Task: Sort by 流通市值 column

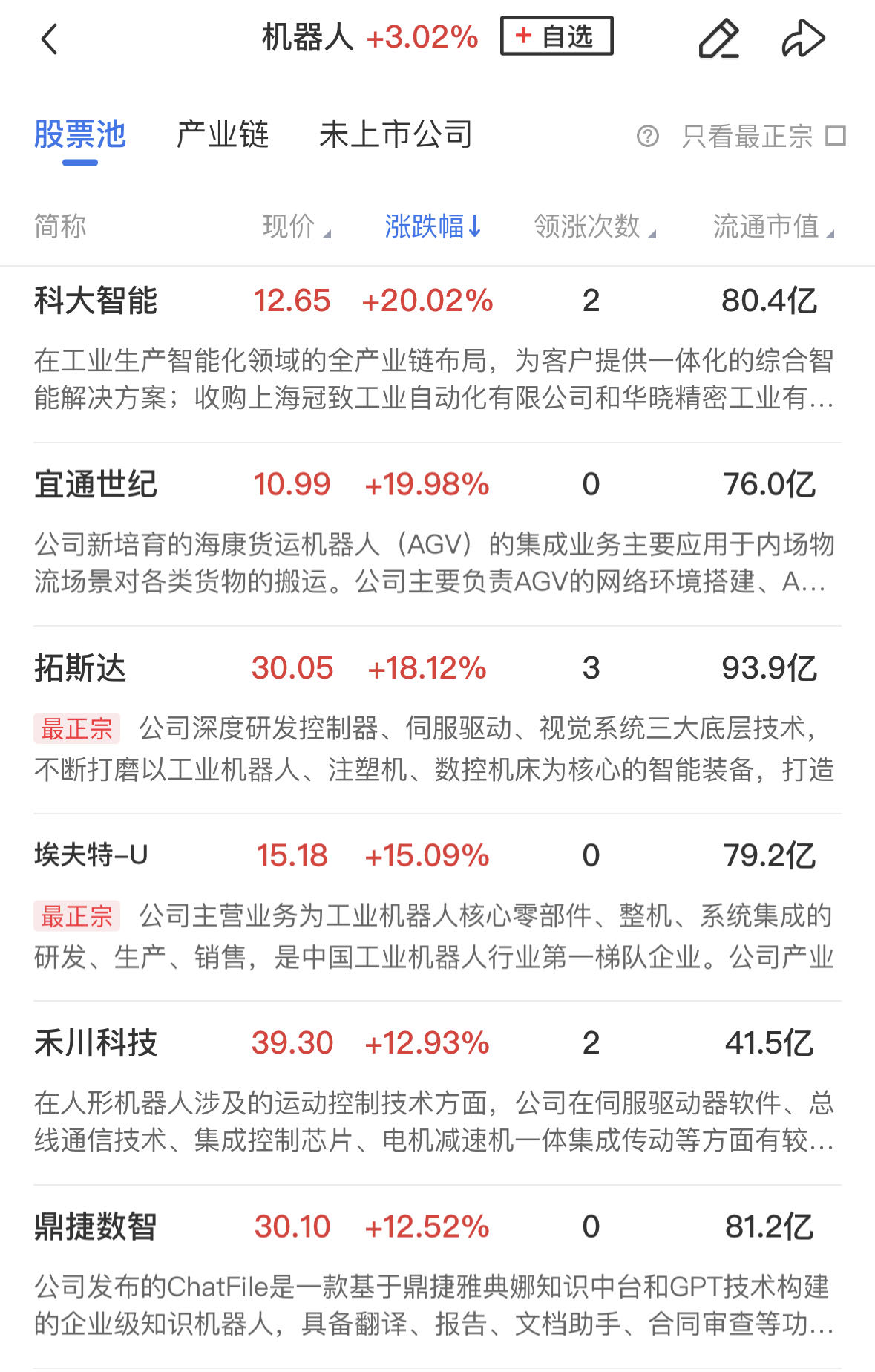Action: [x=772, y=226]
